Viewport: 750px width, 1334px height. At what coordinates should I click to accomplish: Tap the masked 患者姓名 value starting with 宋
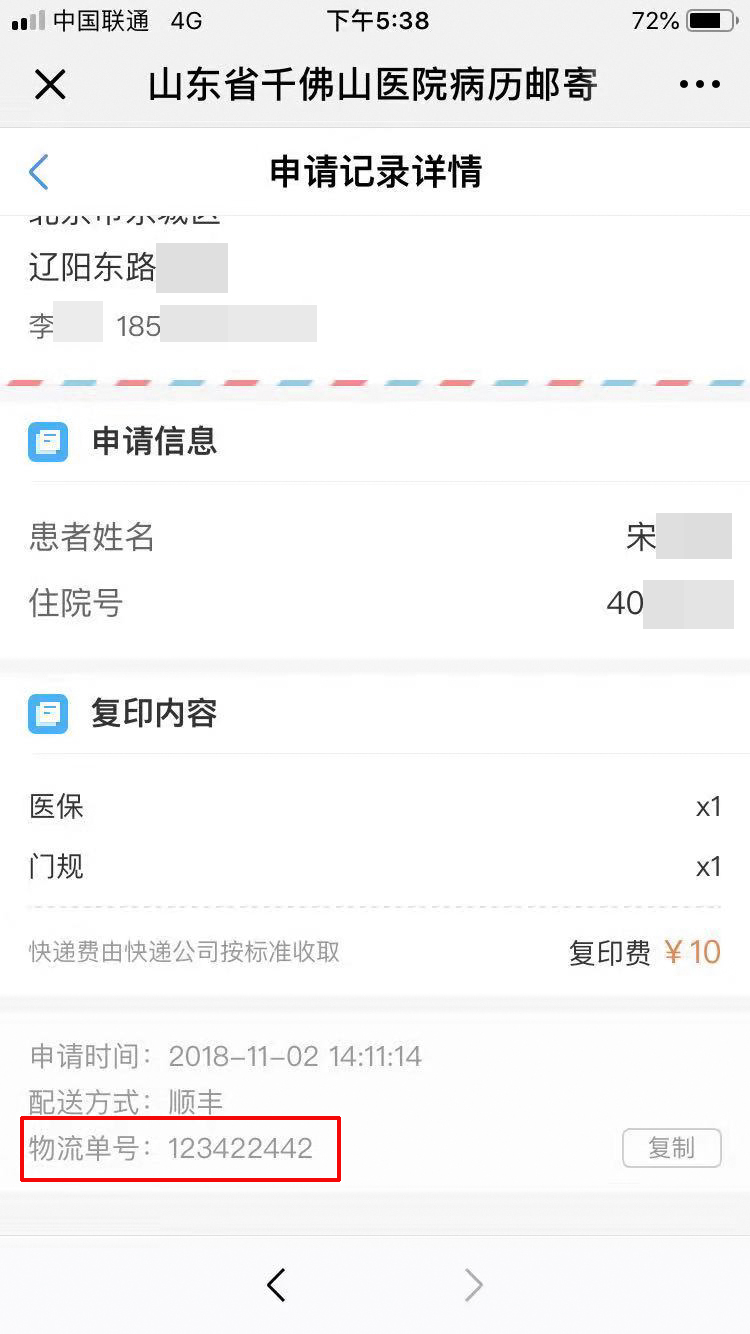[x=680, y=537]
